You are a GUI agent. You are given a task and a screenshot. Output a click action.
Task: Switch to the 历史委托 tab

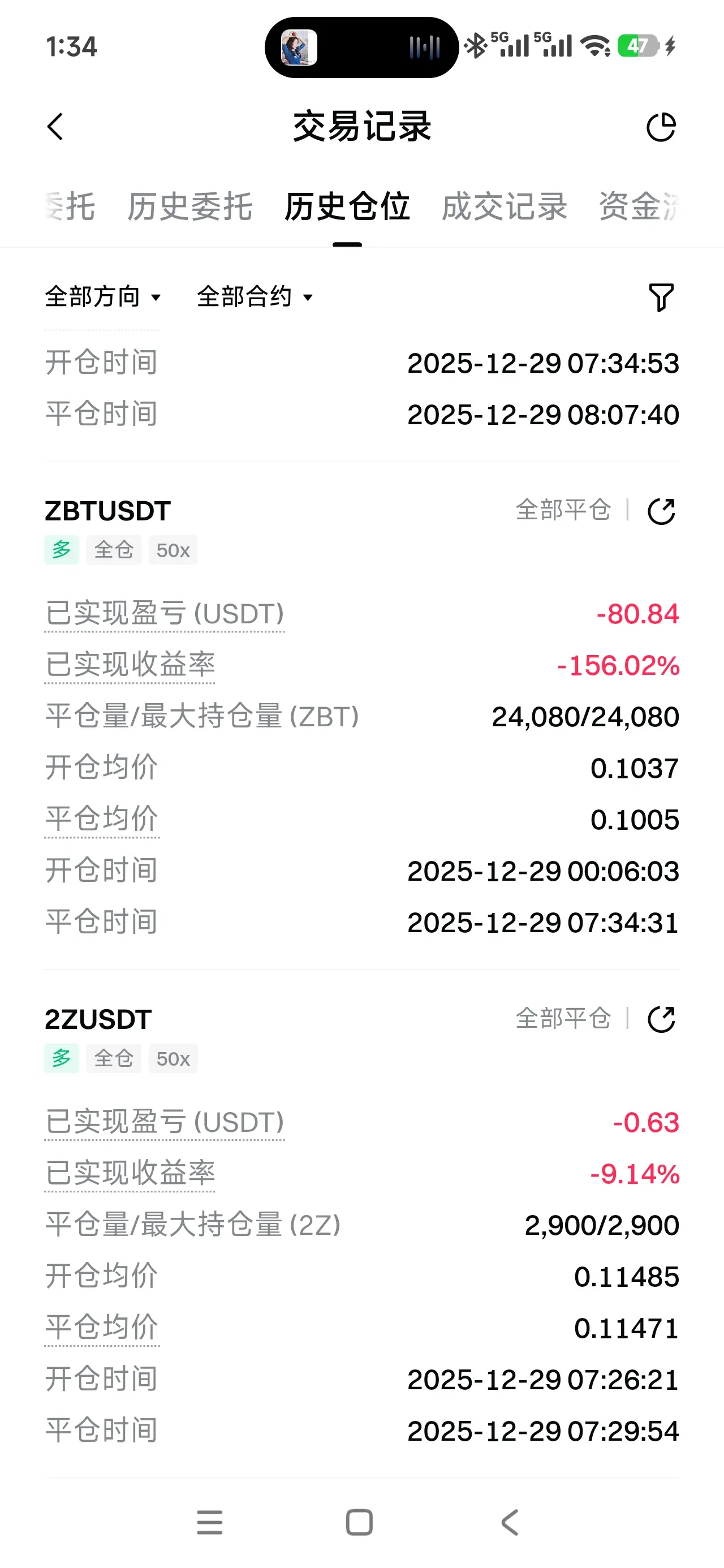click(x=189, y=206)
